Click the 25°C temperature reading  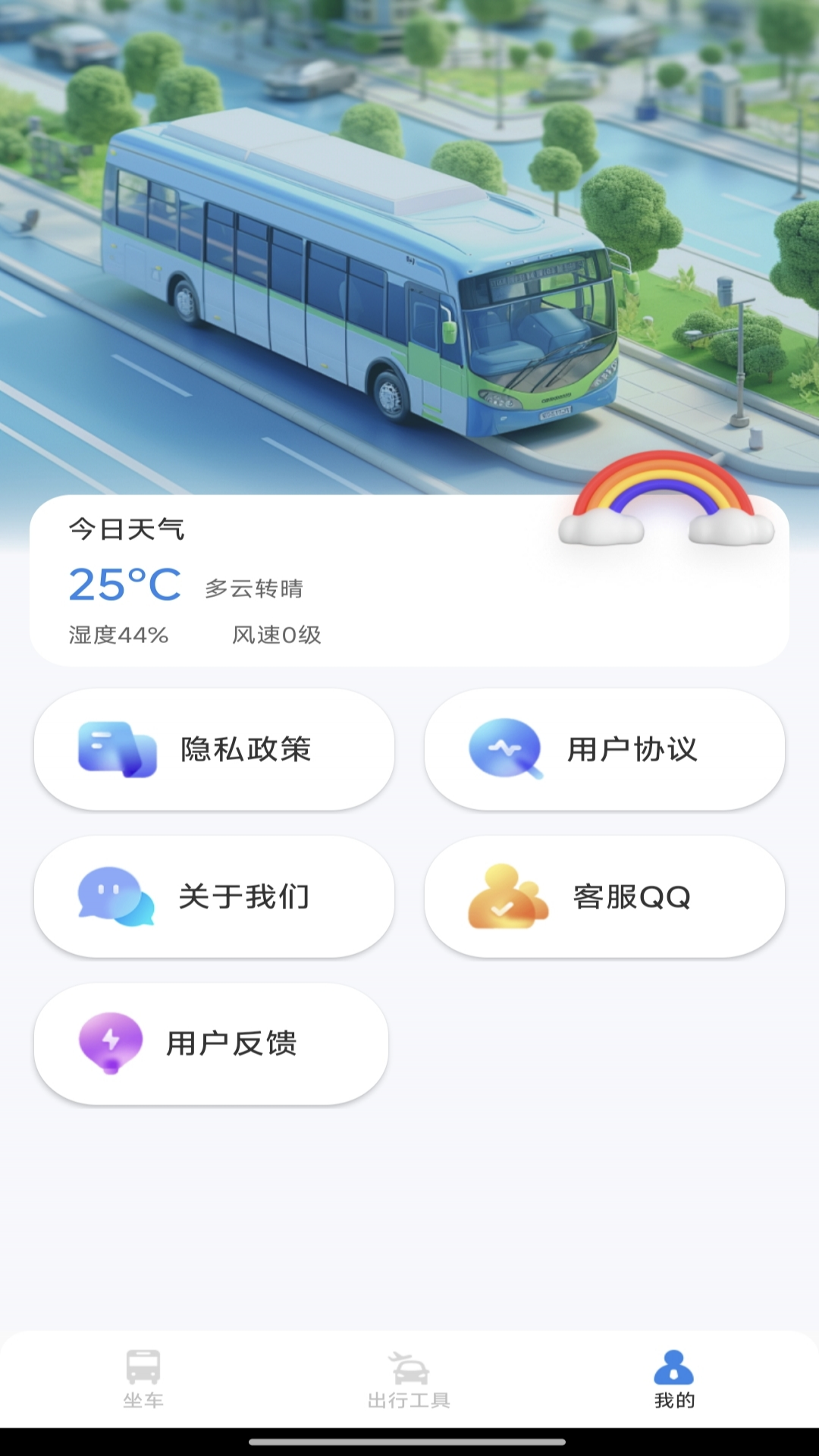pyautogui.click(x=123, y=585)
